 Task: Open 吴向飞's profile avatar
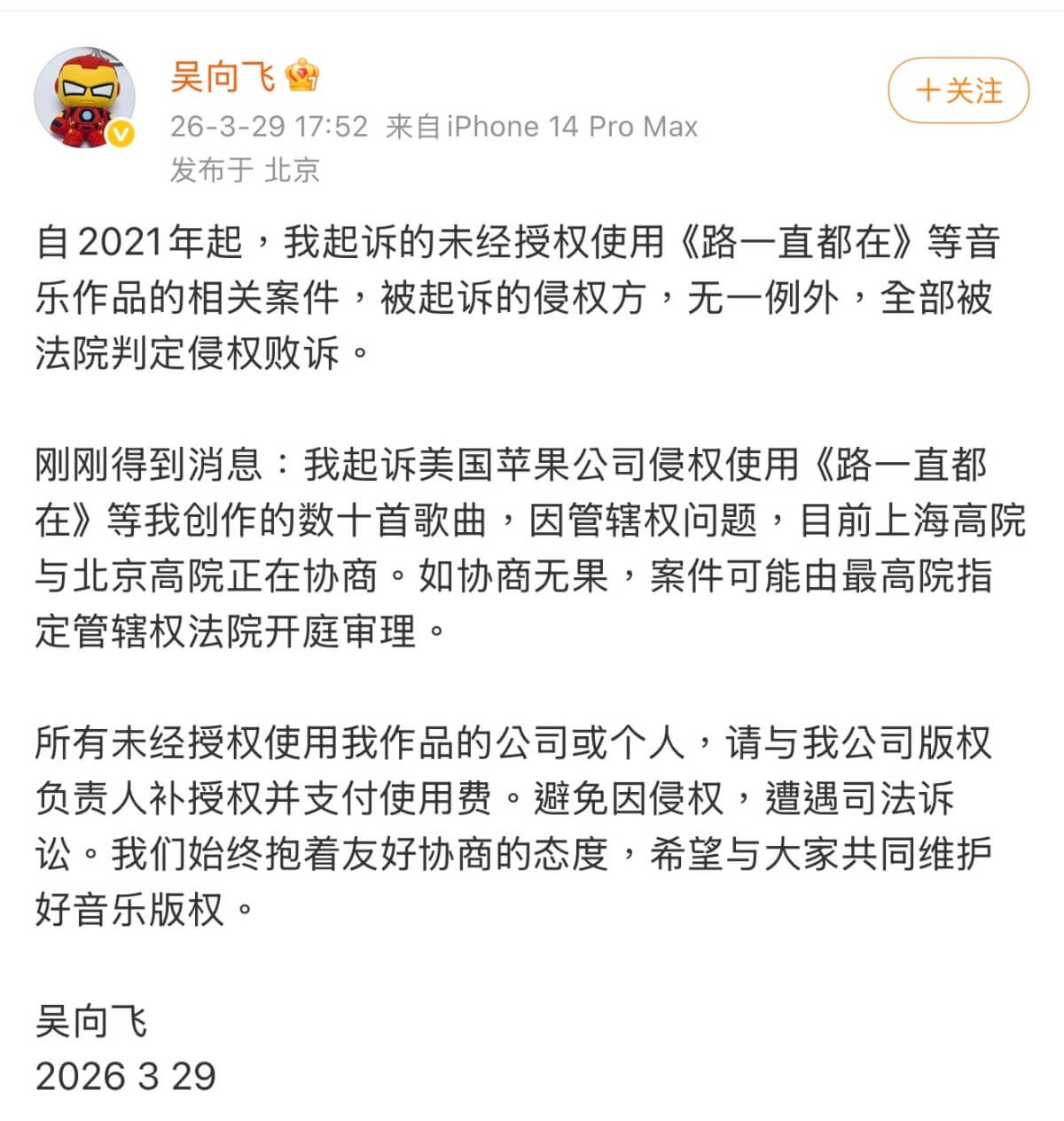(85, 98)
